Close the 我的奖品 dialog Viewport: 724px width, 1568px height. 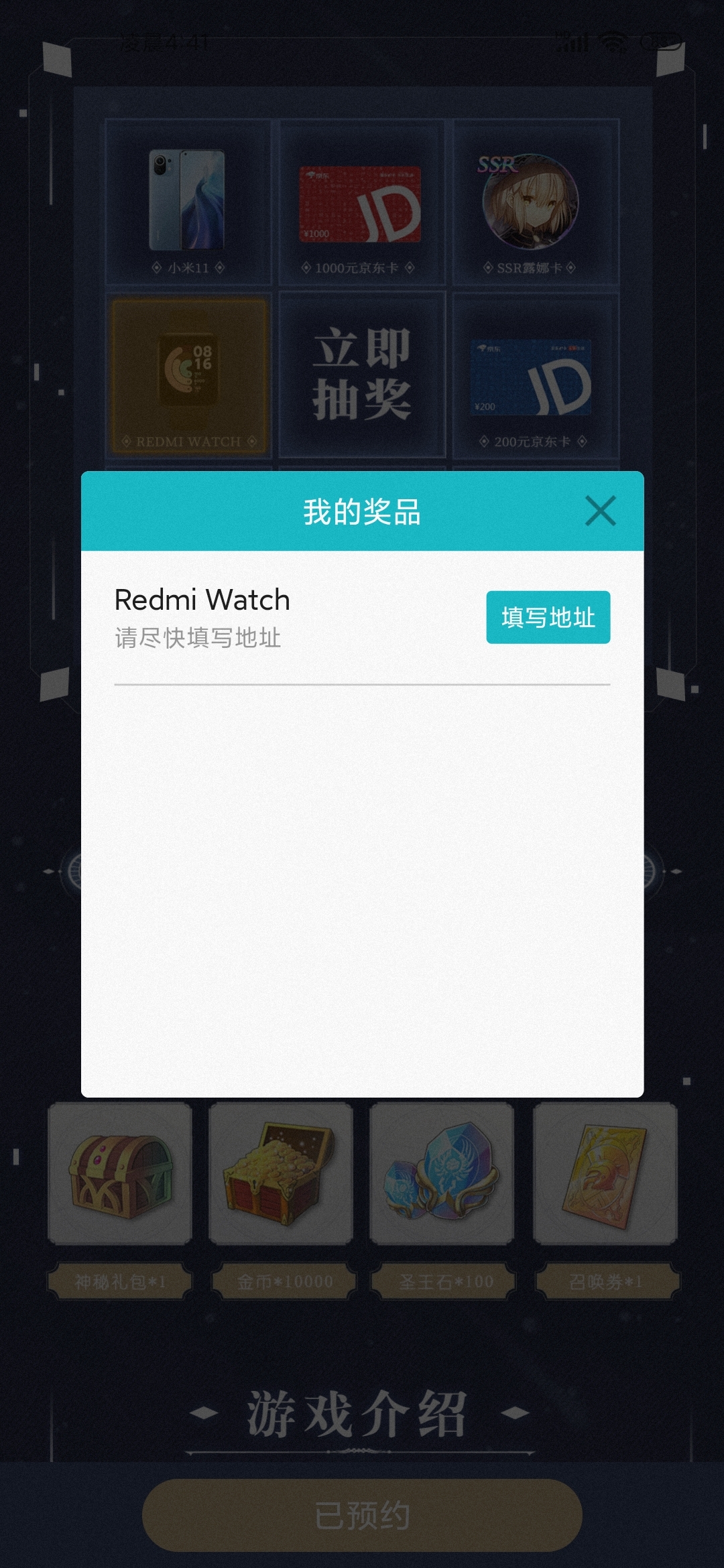(600, 511)
